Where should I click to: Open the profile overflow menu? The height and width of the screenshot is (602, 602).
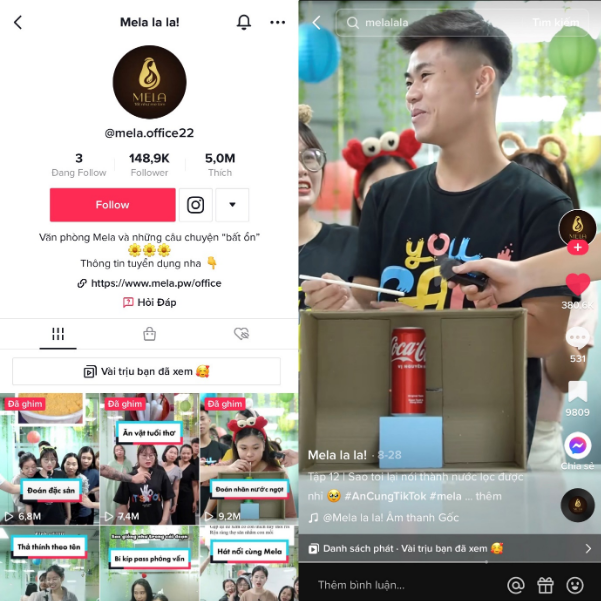point(277,22)
